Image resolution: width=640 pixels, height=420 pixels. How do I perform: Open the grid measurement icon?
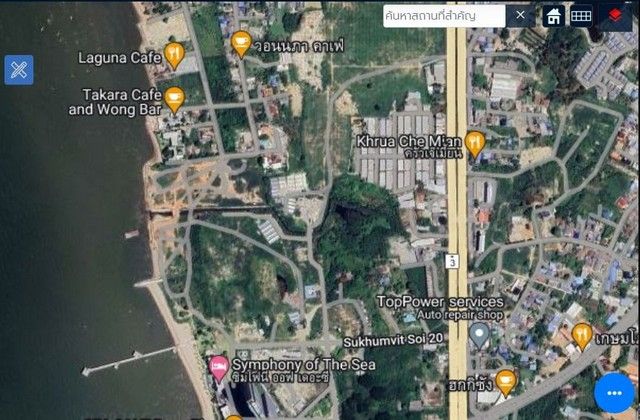pos(581,15)
